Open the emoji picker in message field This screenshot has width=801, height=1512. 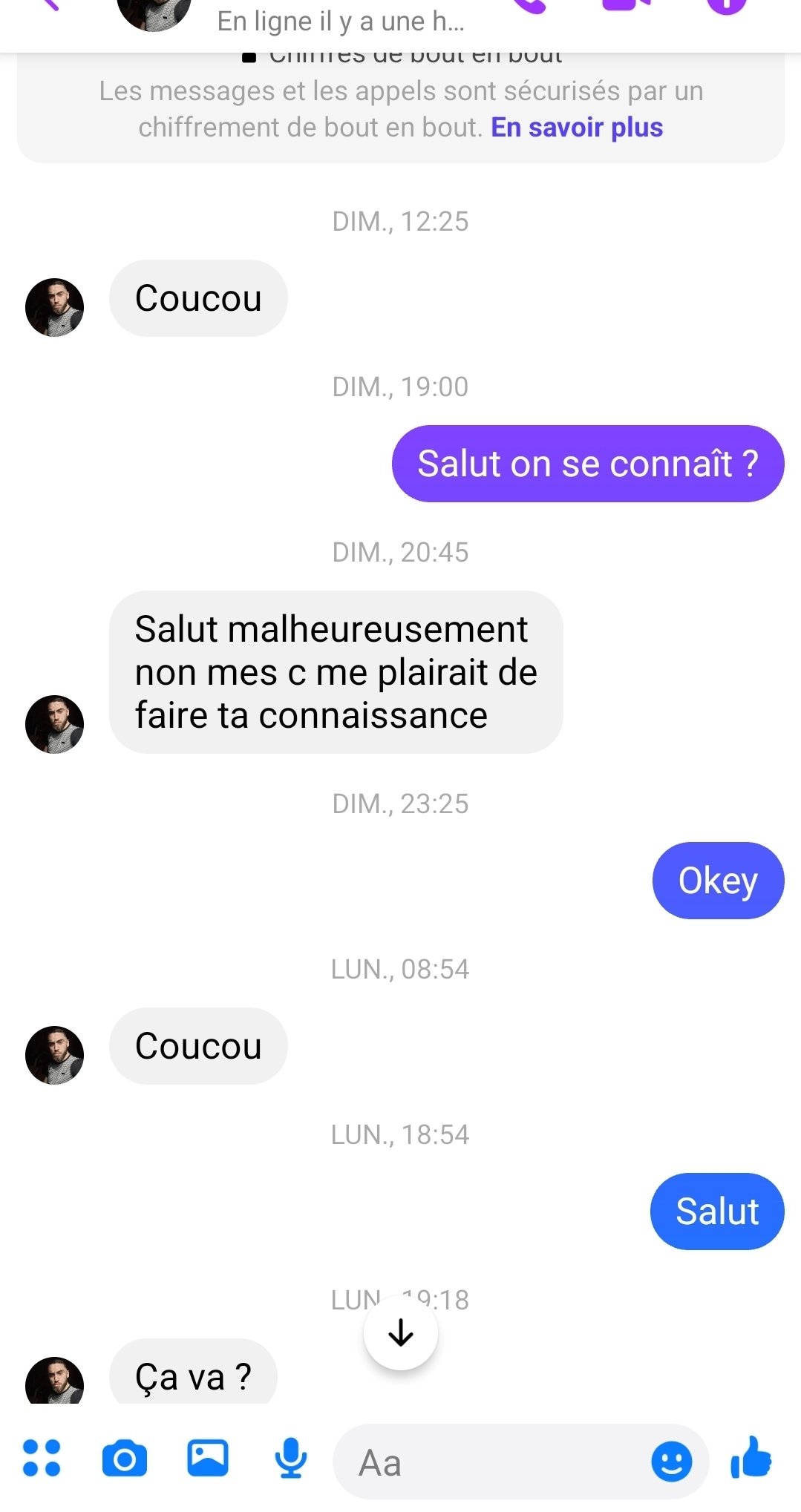coord(672,1462)
